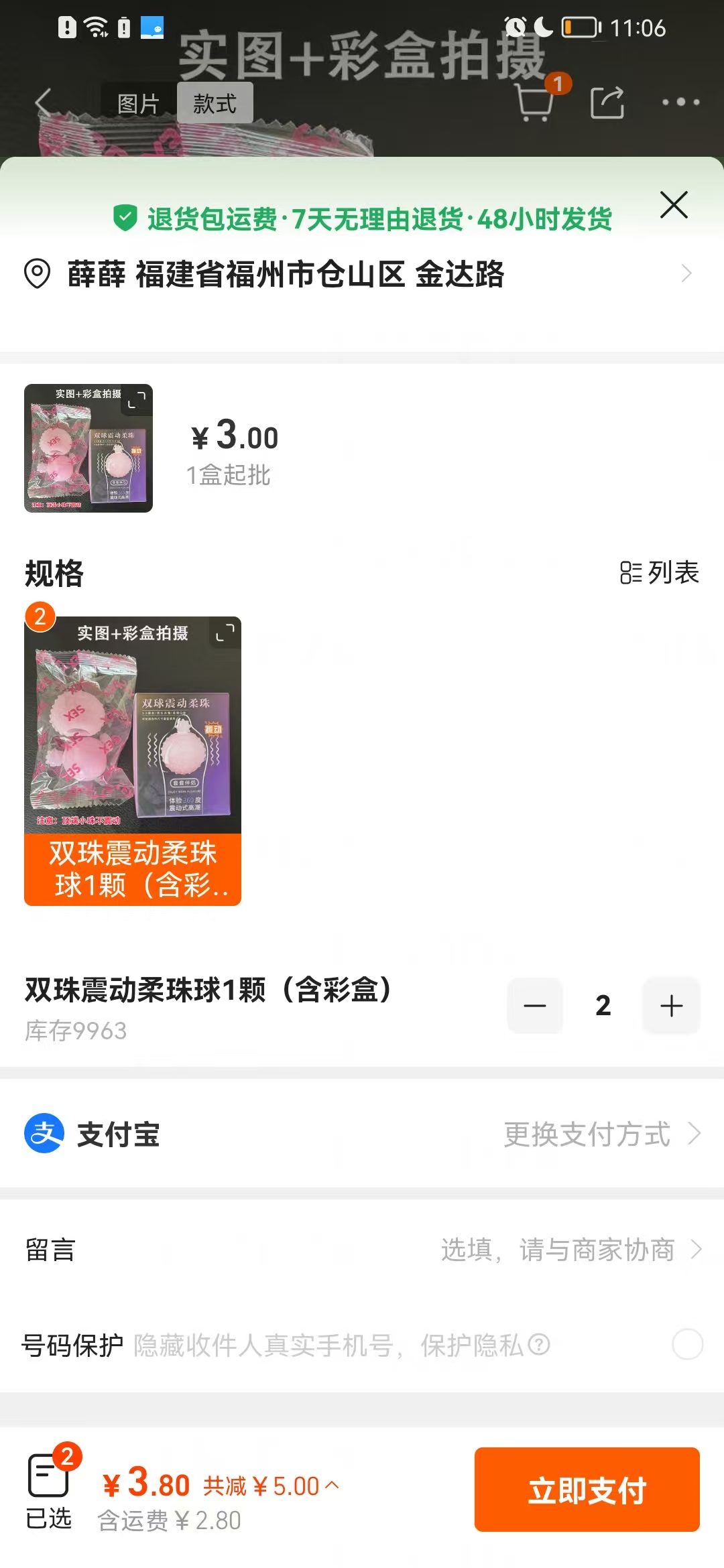Go back to the previous page
The height and width of the screenshot is (1568, 724).
(x=44, y=103)
